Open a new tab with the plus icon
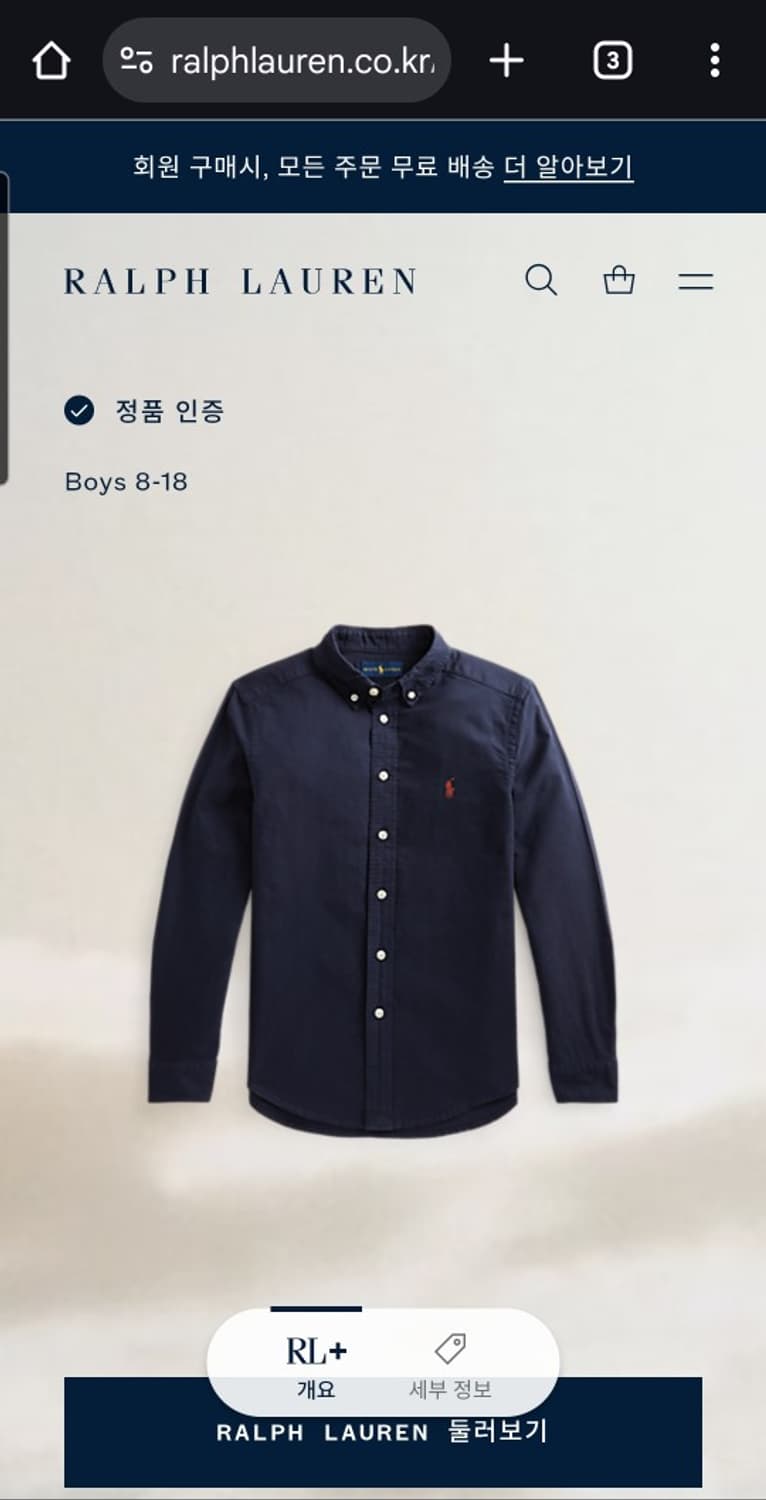The height and width of the screenshot is (1500, 766). pos(506,59)
